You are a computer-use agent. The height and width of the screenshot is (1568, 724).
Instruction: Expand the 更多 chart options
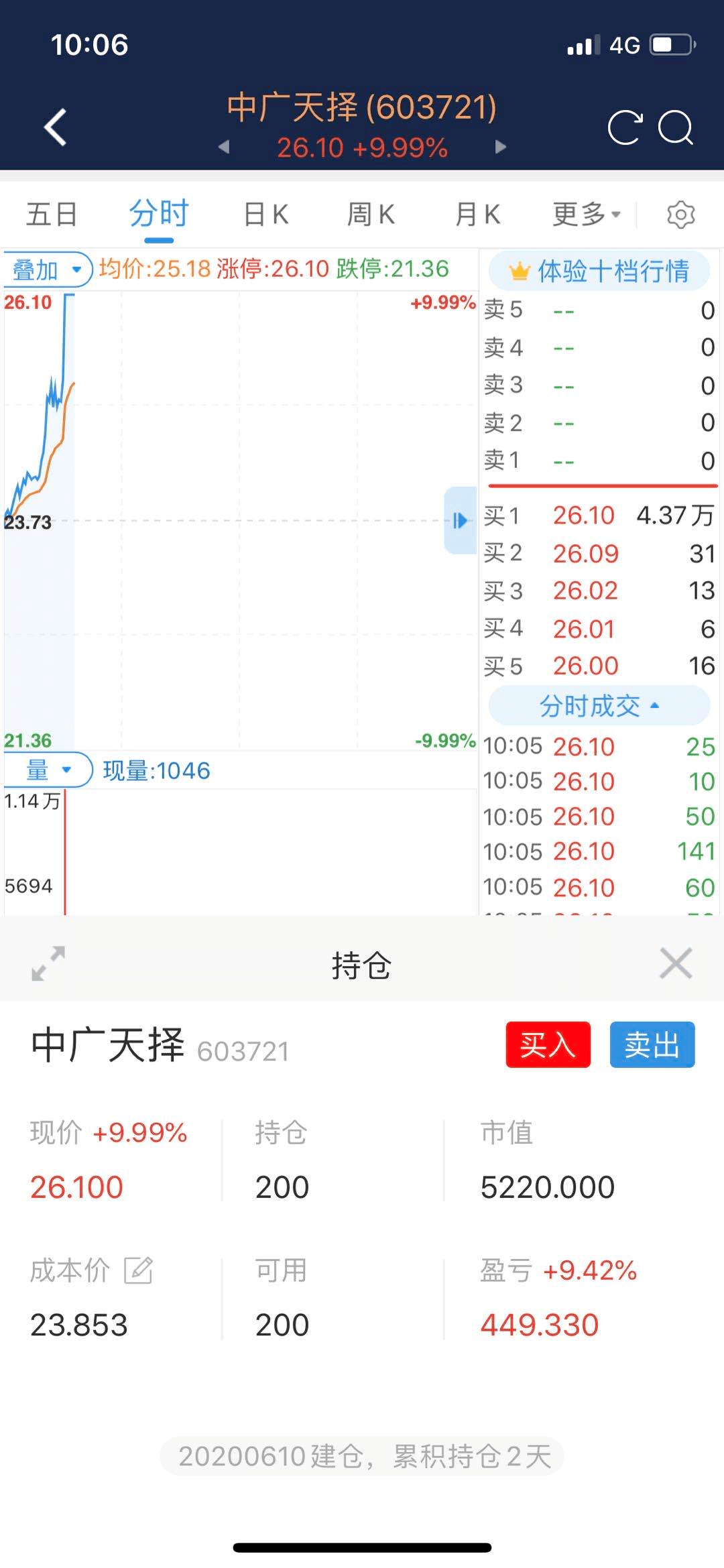pyautogui.click(x=586, y=215)
